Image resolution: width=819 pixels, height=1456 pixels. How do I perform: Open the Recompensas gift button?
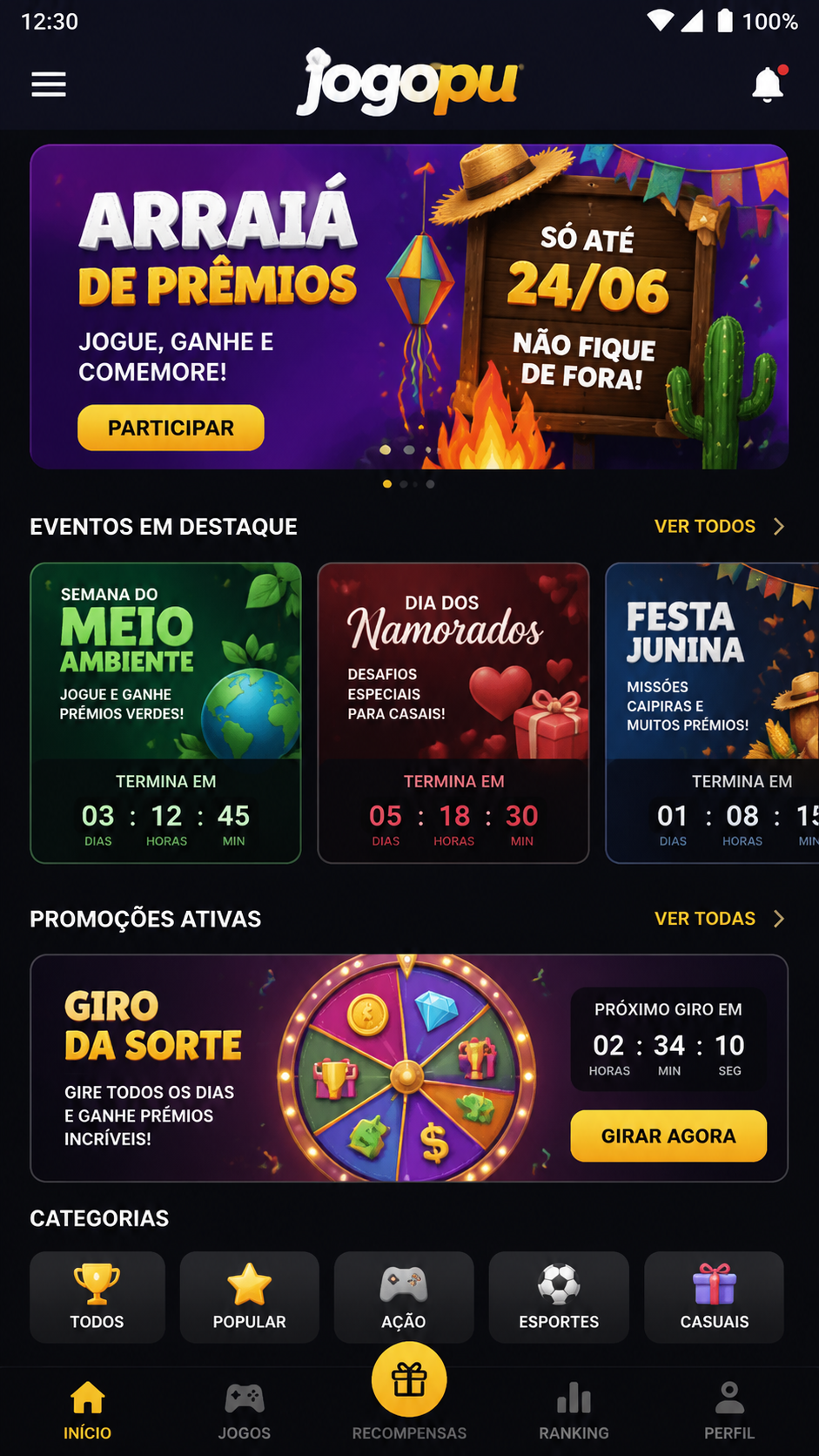click(409, 1380)
